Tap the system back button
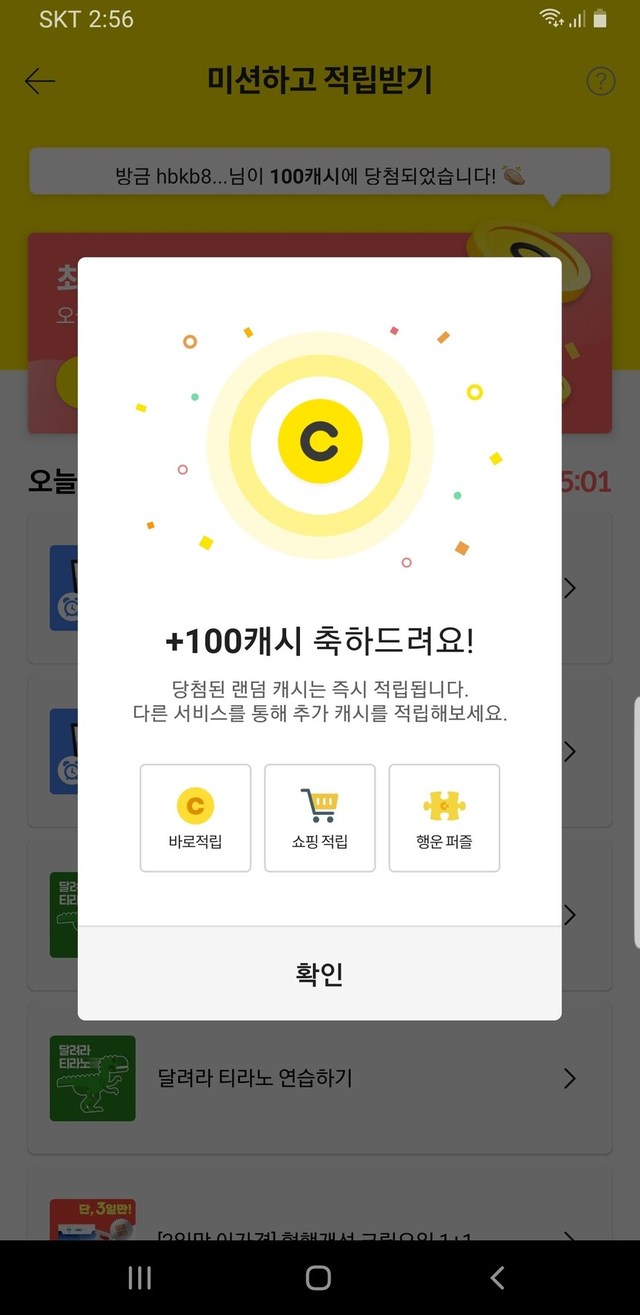Screen dimensions: 640x1315 point(497,1277)
